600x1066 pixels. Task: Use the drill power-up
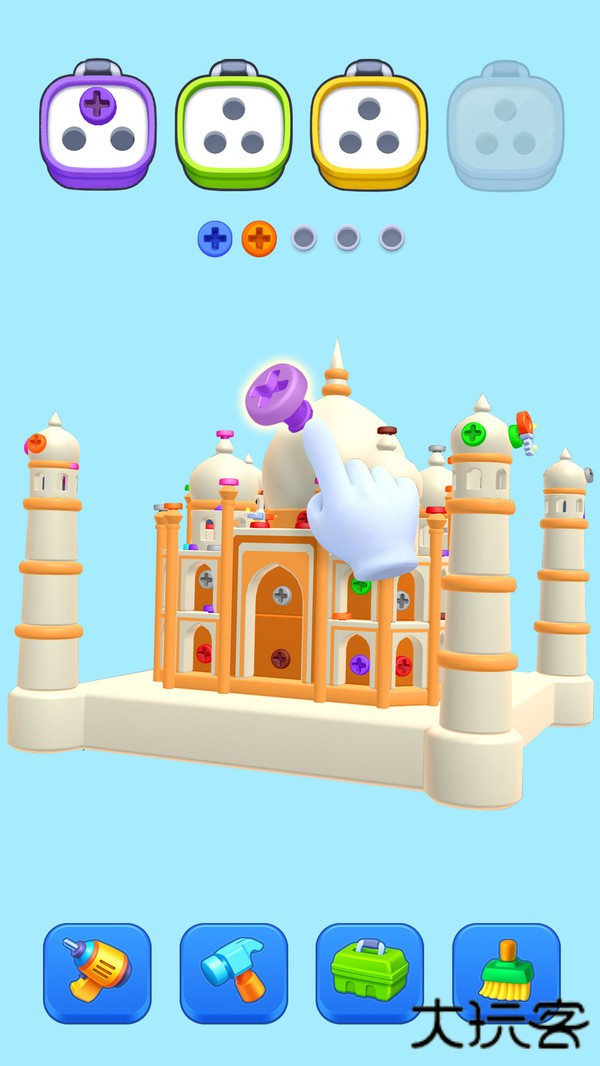[97, 972]
